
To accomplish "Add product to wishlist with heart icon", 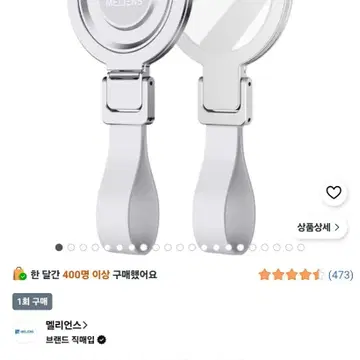I will (334, 193).
